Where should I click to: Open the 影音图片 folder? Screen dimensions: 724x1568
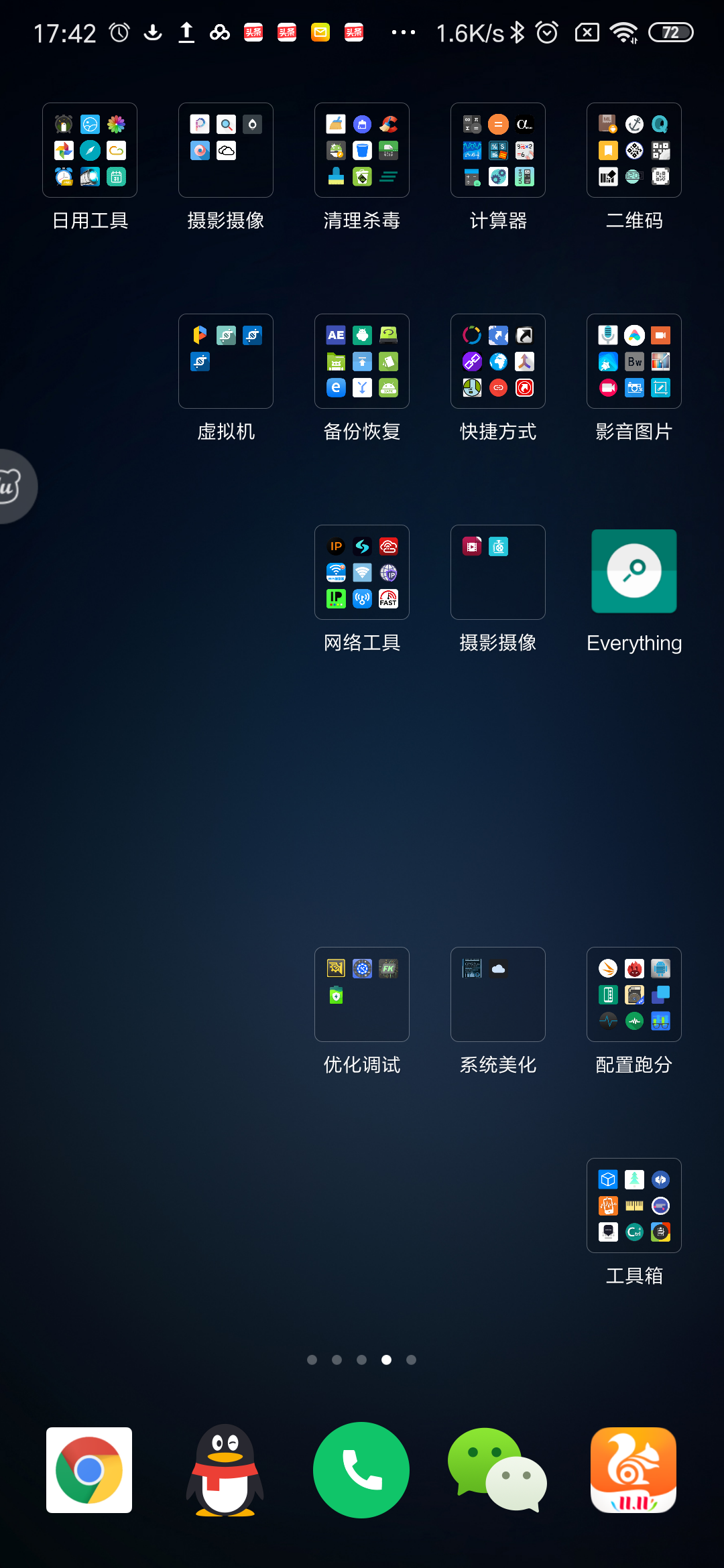pyautogui.click(x=634, y=361)
